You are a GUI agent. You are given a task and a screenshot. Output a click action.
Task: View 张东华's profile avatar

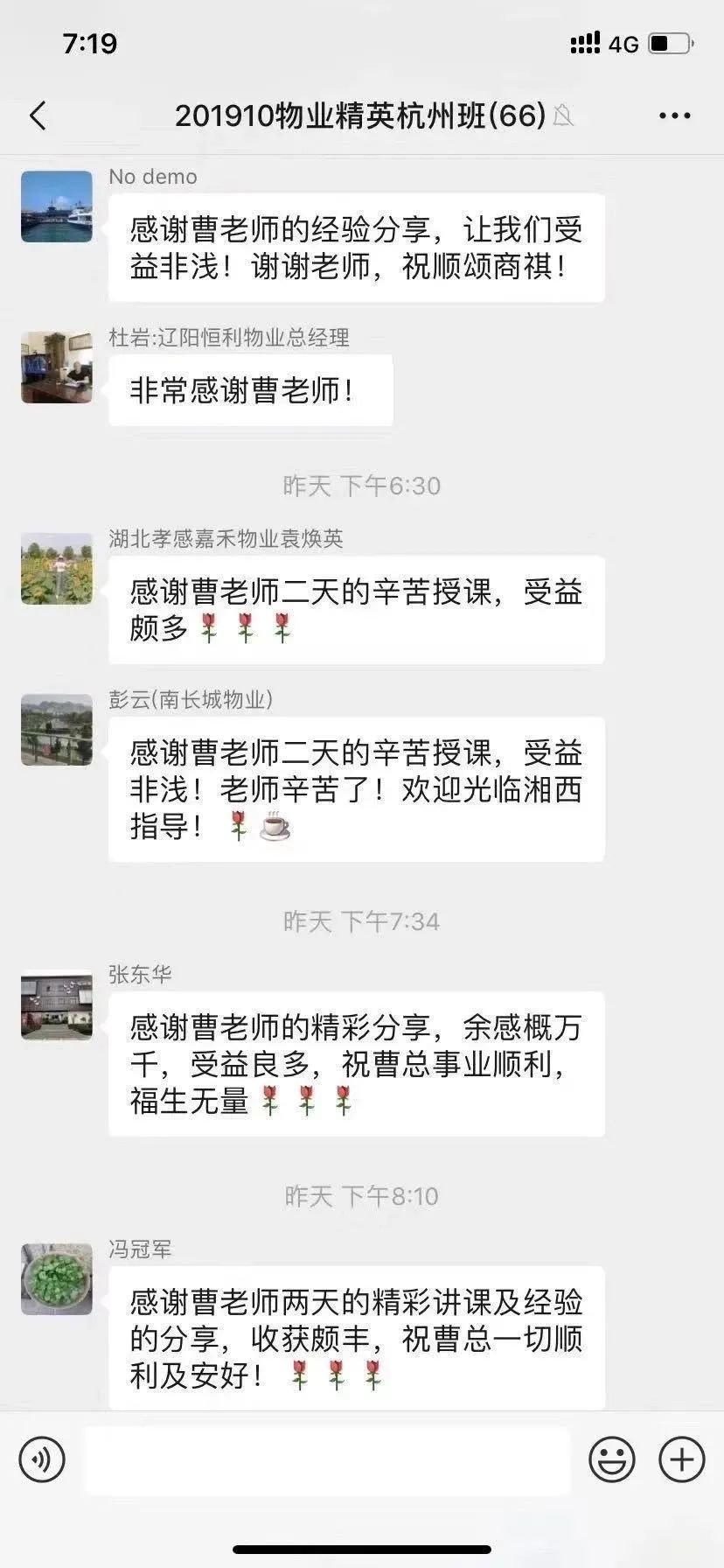coord(57,1004)
